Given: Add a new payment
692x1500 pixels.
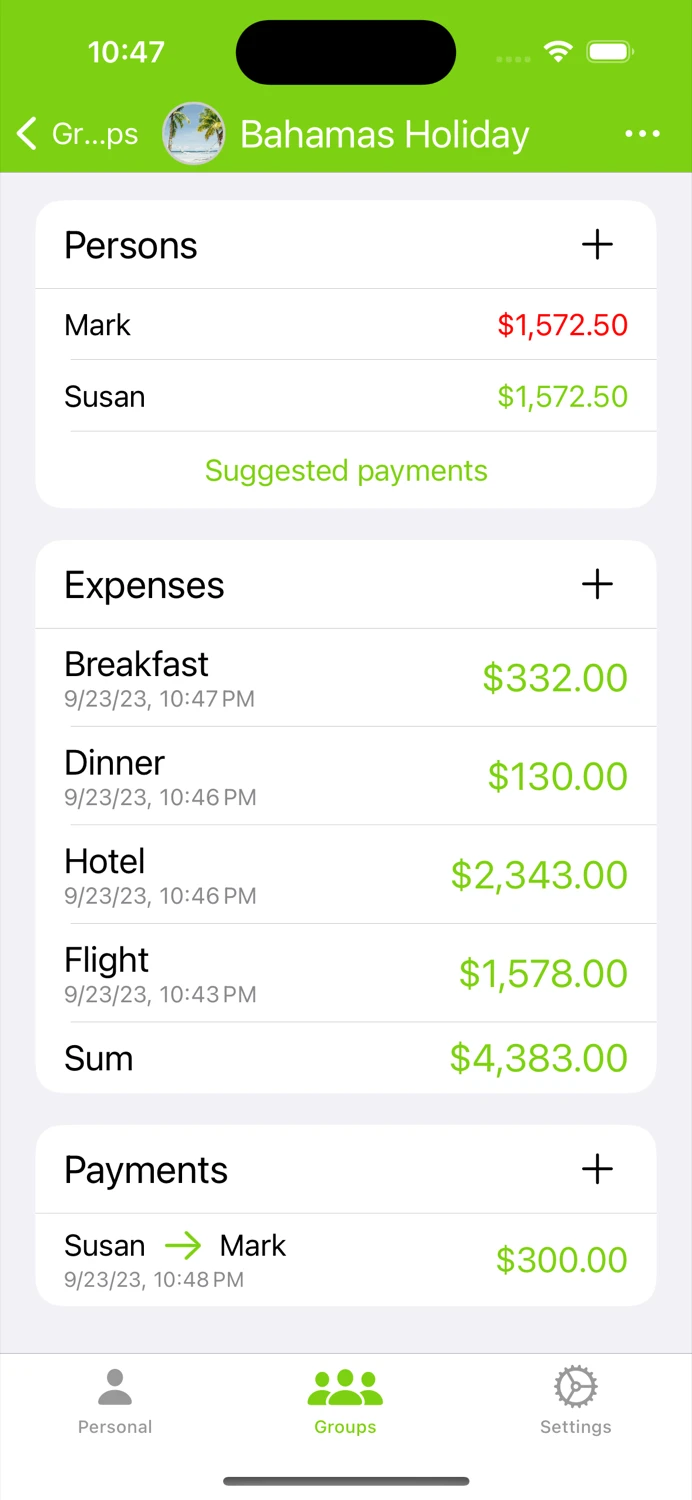Looking at the screenshot, I should (597, 1169).
